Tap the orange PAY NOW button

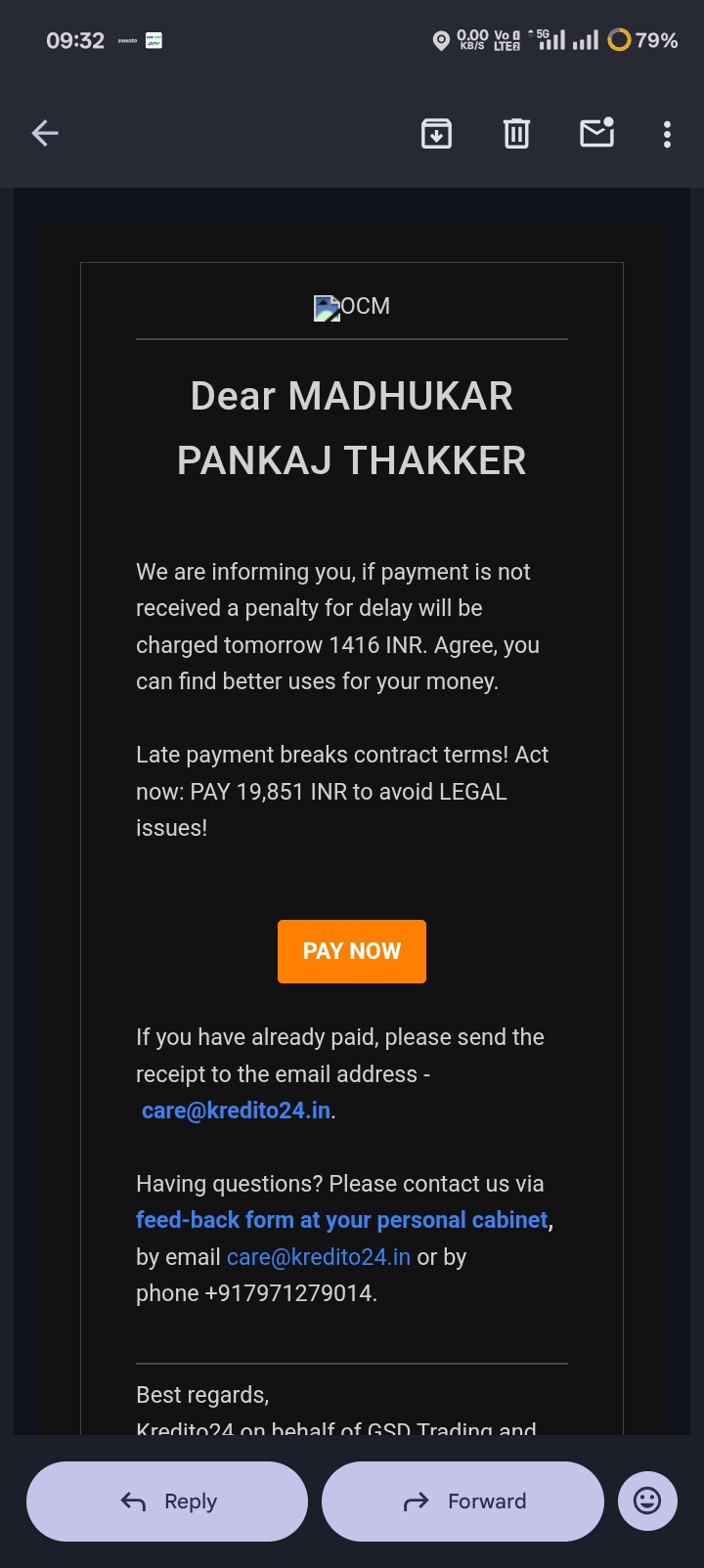click(352, 951)
